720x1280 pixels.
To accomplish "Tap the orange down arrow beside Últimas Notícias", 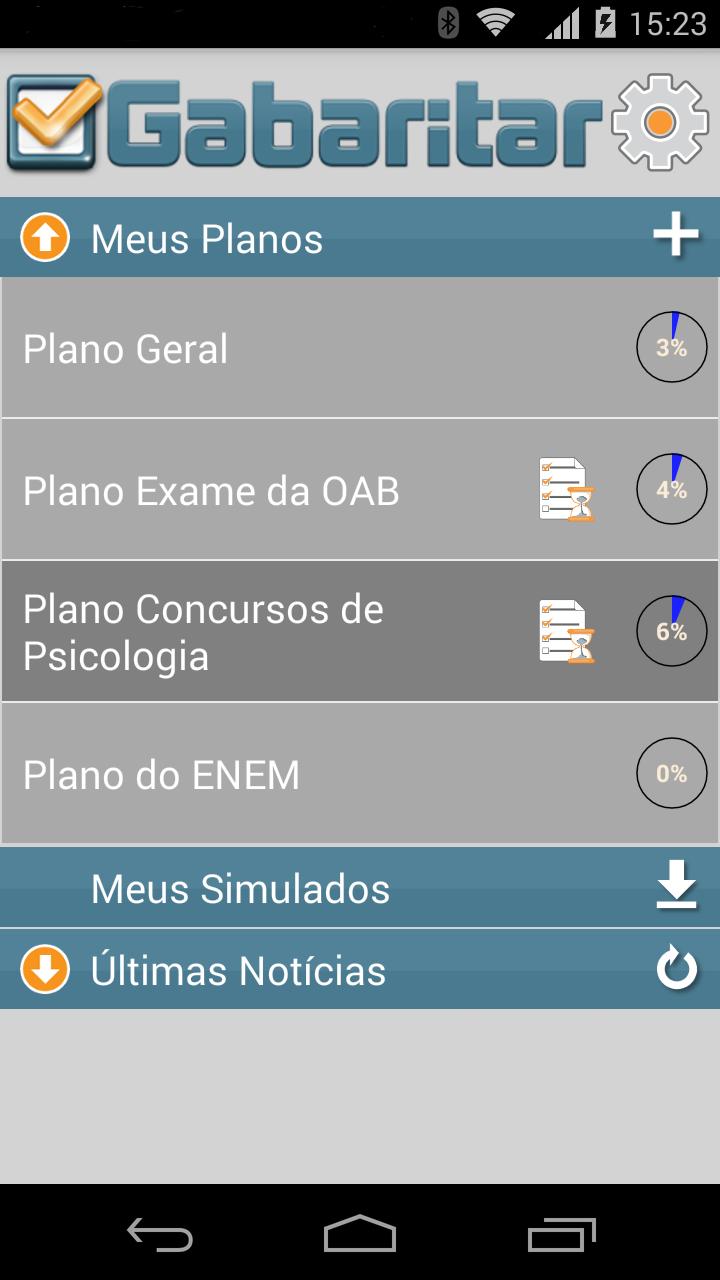I will [44, 967].
